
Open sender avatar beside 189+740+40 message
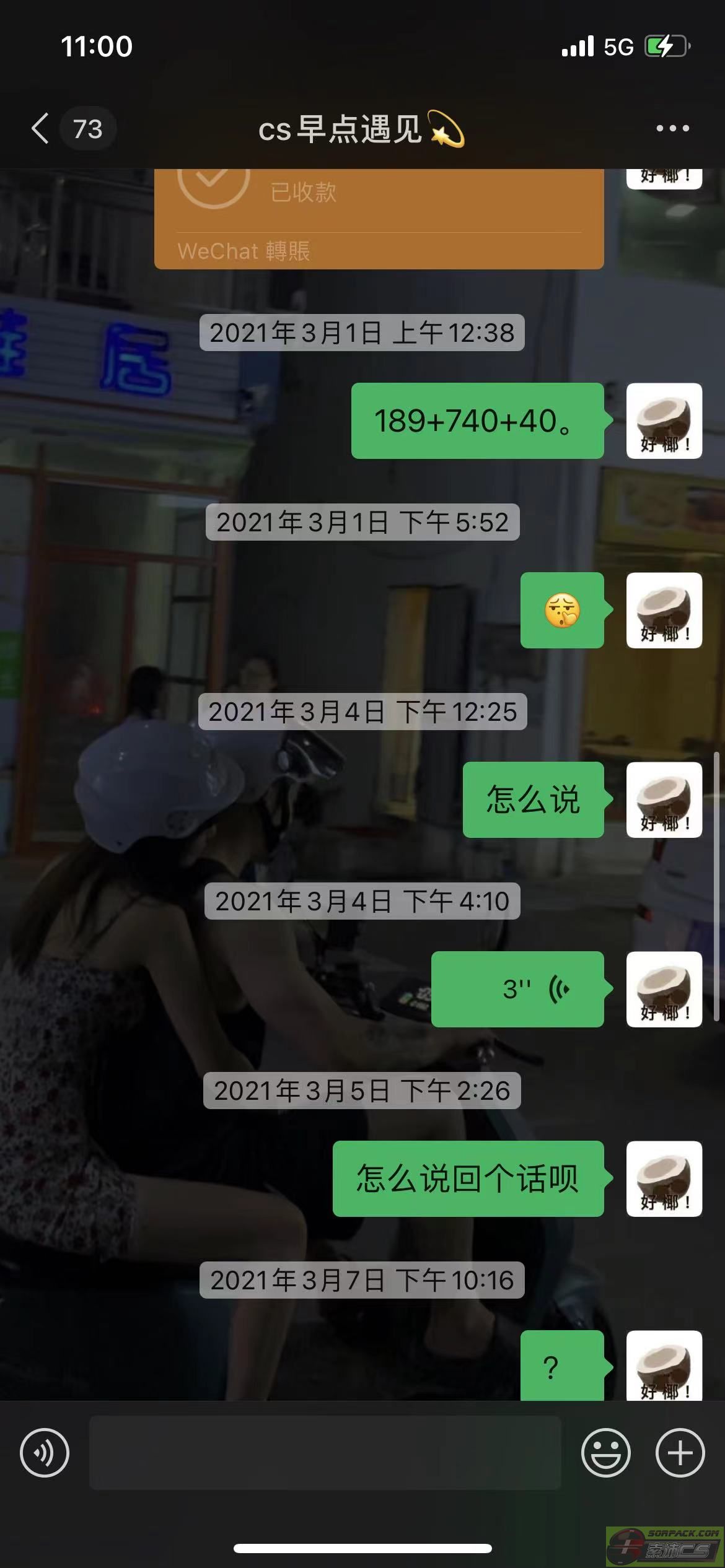click(x=664, y=421)
